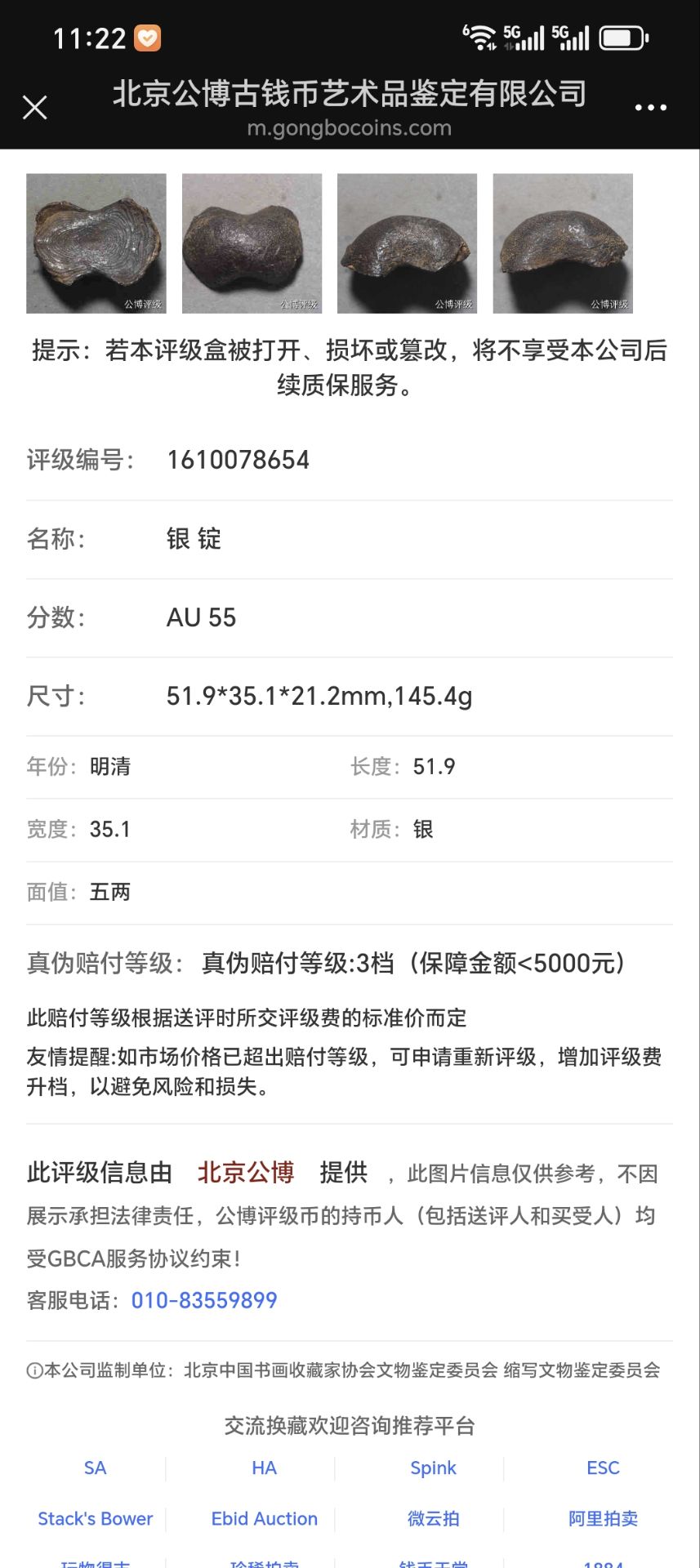The image size is (700, 1568).
Task: Open the three-dot overflow menu
Action: click(650, 107)
